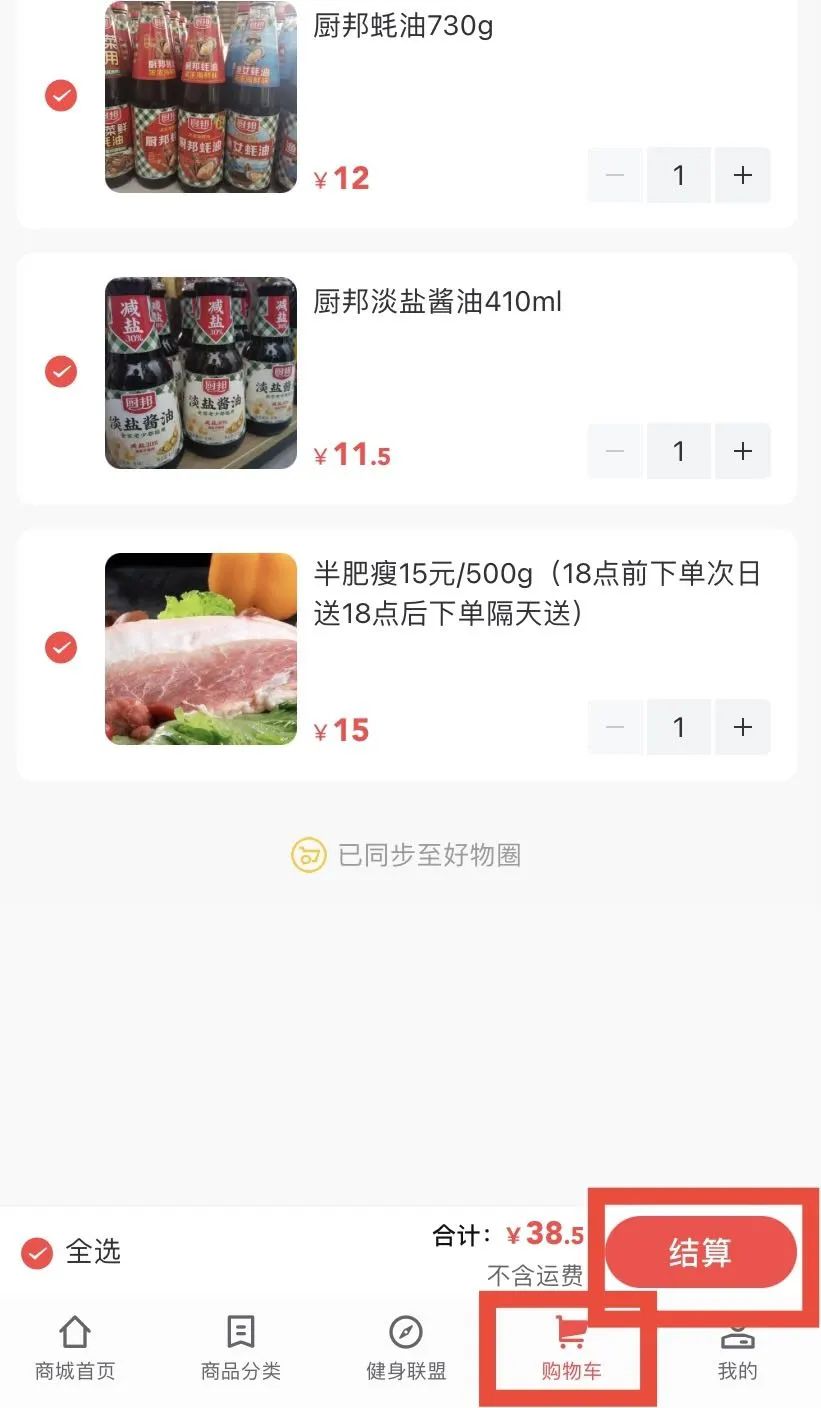The image size is (821, 1408).
Task: Tap 结算 to check out
Action: click(700, 1252)
